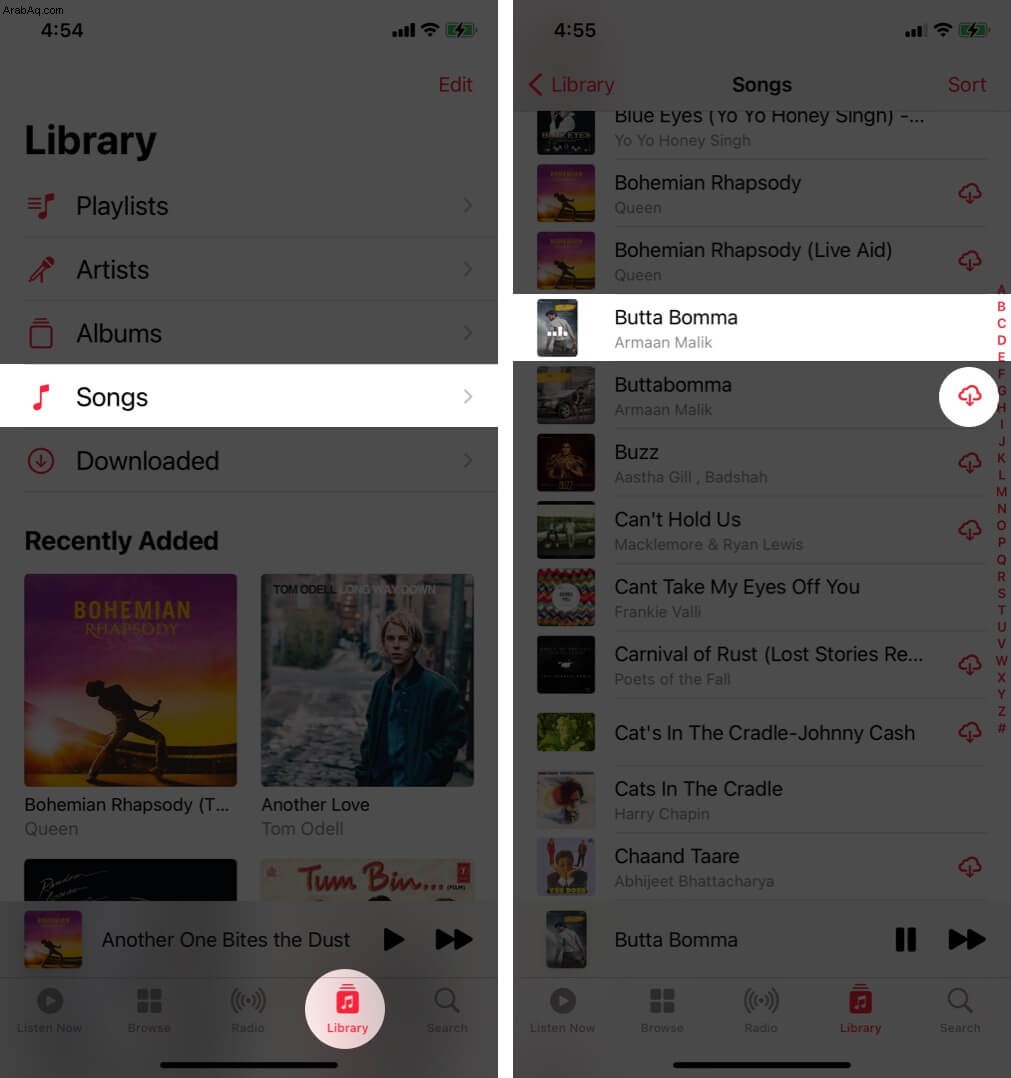Open the Artists row
The image size is (1011, 1078).
pyautogui.click(x=248, y=270)
